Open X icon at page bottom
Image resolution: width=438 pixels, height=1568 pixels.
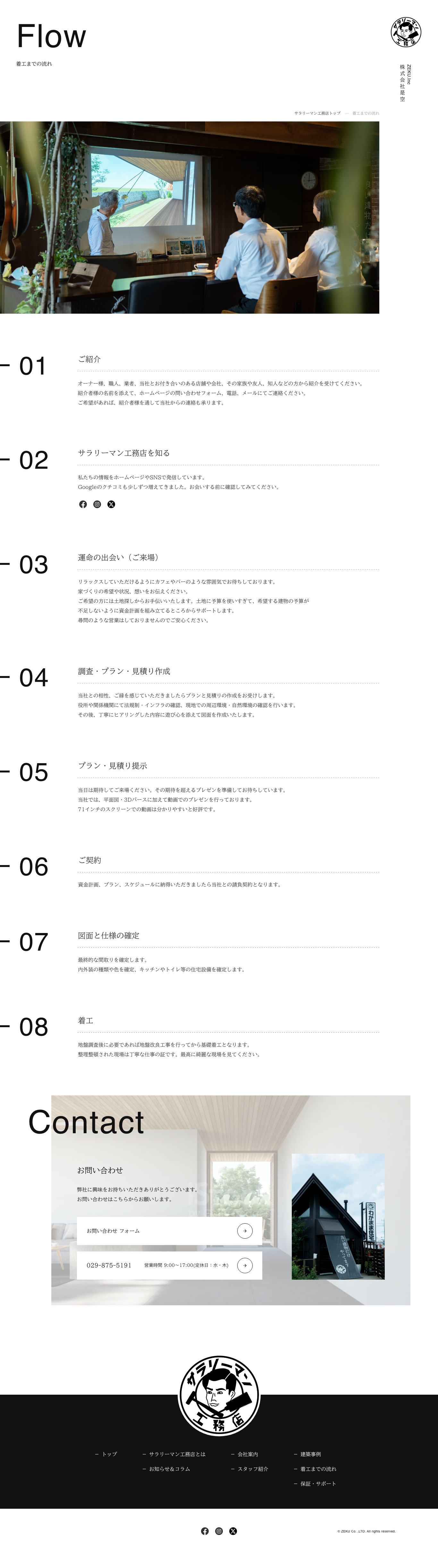tap(233, 1531)
